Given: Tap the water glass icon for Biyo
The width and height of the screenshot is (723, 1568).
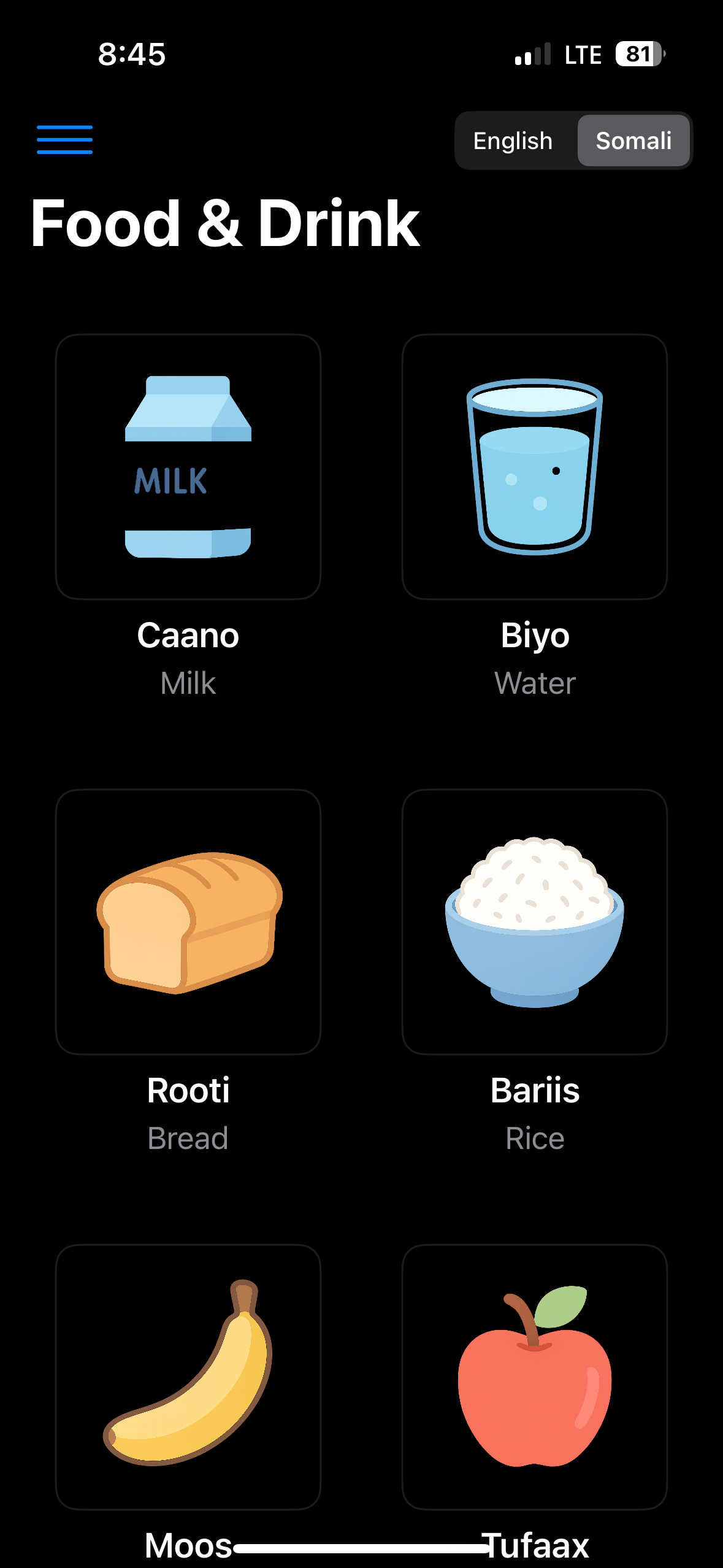Looking at the screenshot, I should pyautogui.click(x=535, y=466).
